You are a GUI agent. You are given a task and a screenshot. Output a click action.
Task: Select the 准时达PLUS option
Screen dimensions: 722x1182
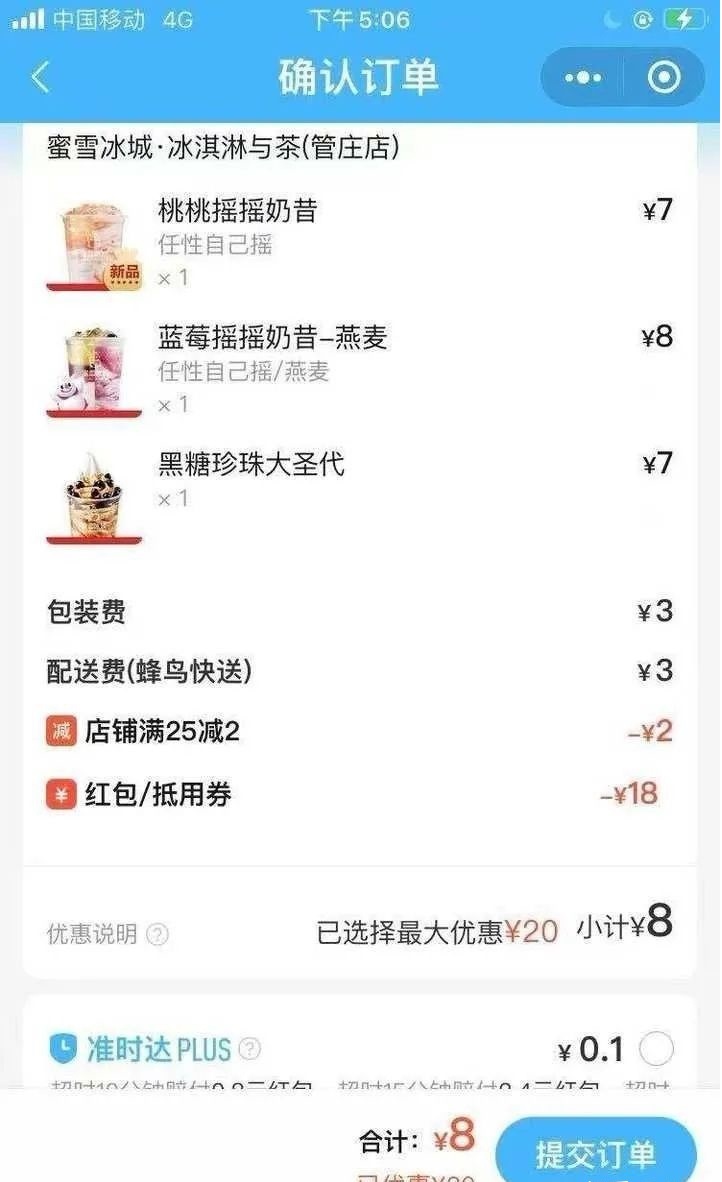[x=656, y=1049]
